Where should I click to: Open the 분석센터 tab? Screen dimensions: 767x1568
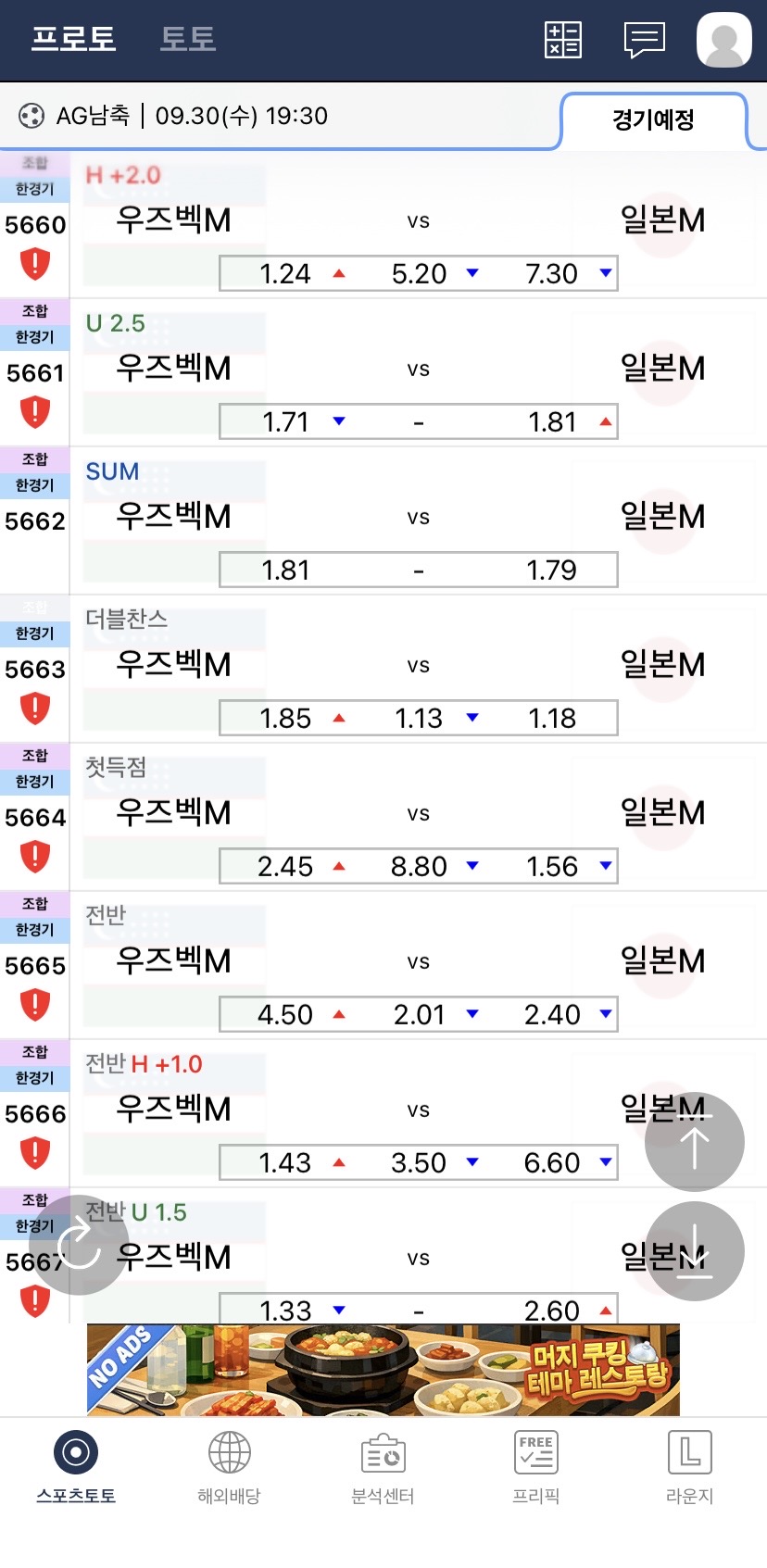(383, 1468)
